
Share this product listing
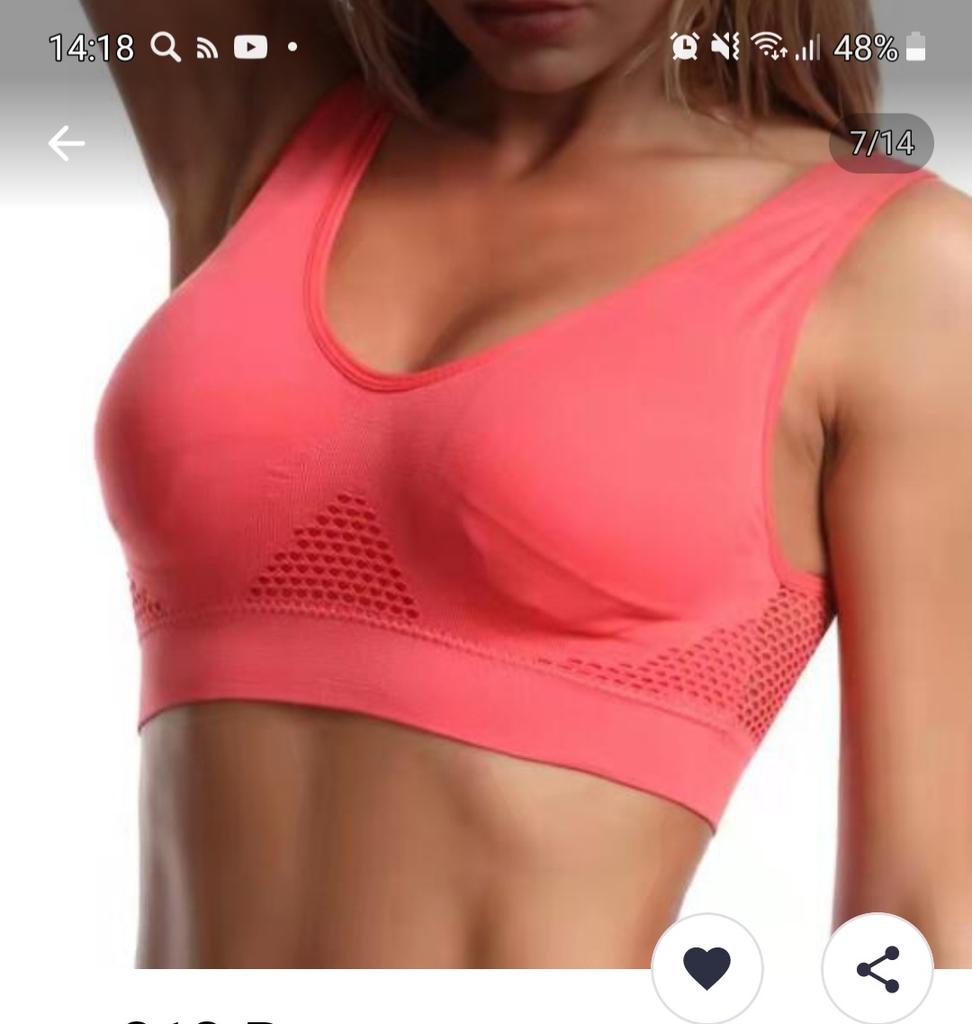point(877,967)
